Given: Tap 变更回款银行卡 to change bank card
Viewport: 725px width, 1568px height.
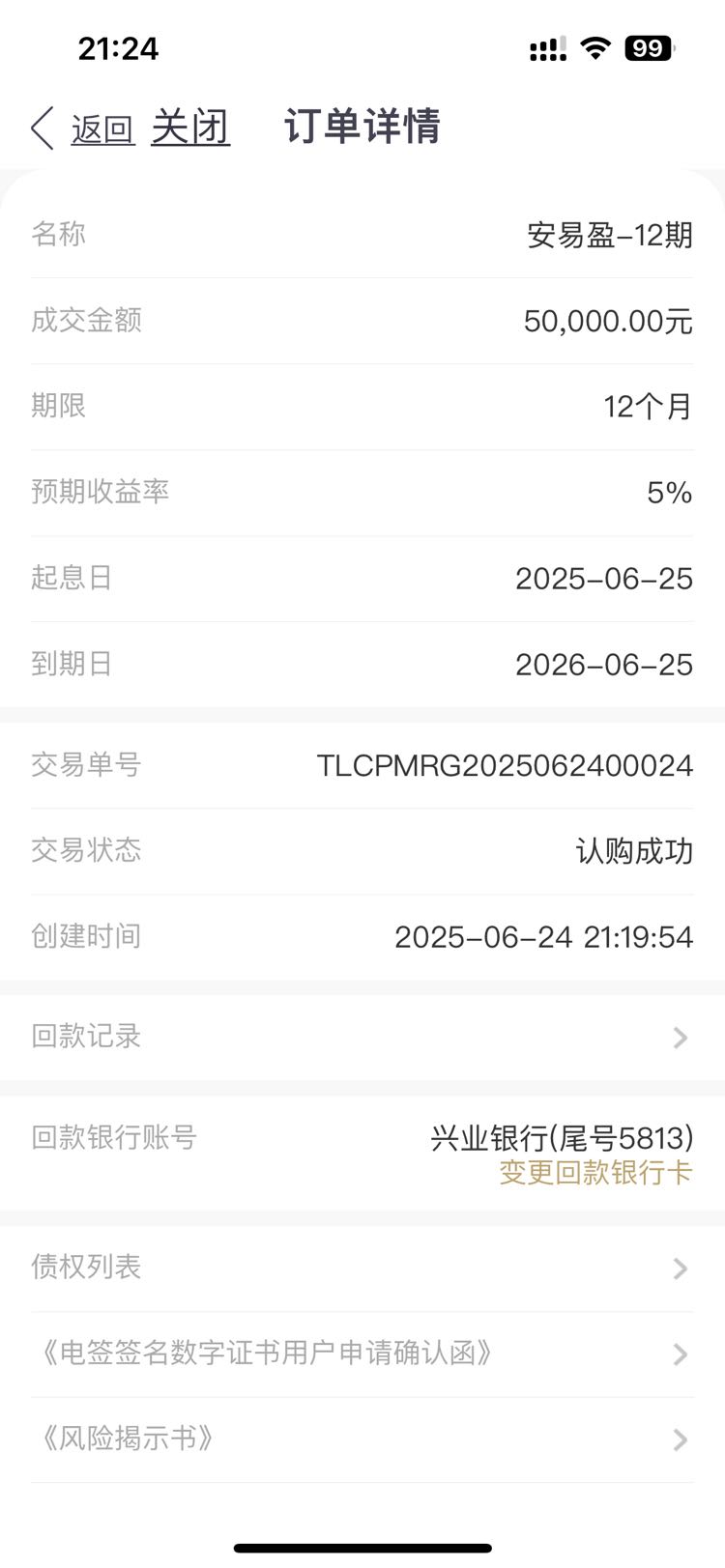Looking at the screenshot, I should (595, 1173).
